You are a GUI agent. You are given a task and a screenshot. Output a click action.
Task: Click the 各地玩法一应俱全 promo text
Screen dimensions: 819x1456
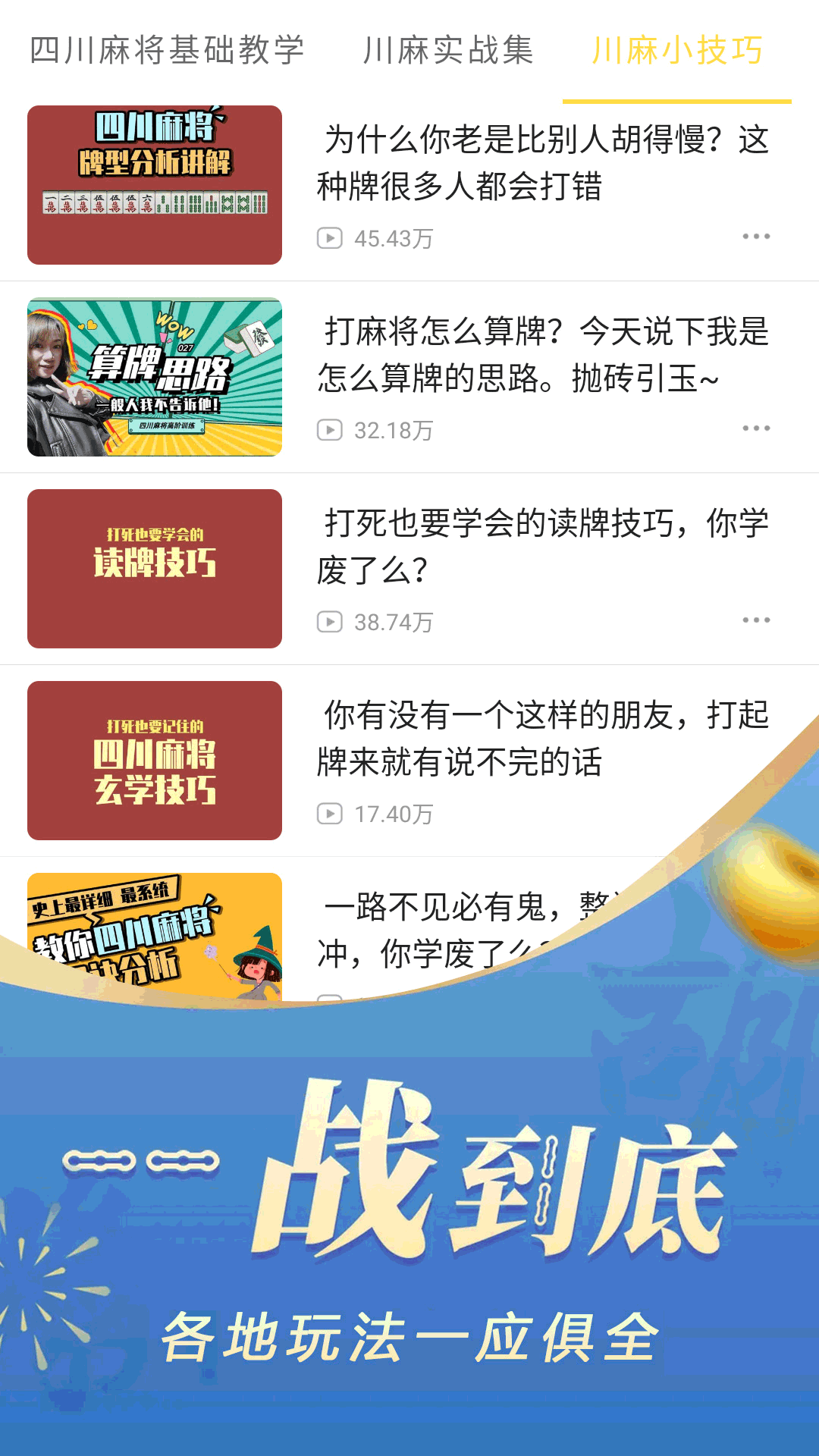pos(409,1335)
